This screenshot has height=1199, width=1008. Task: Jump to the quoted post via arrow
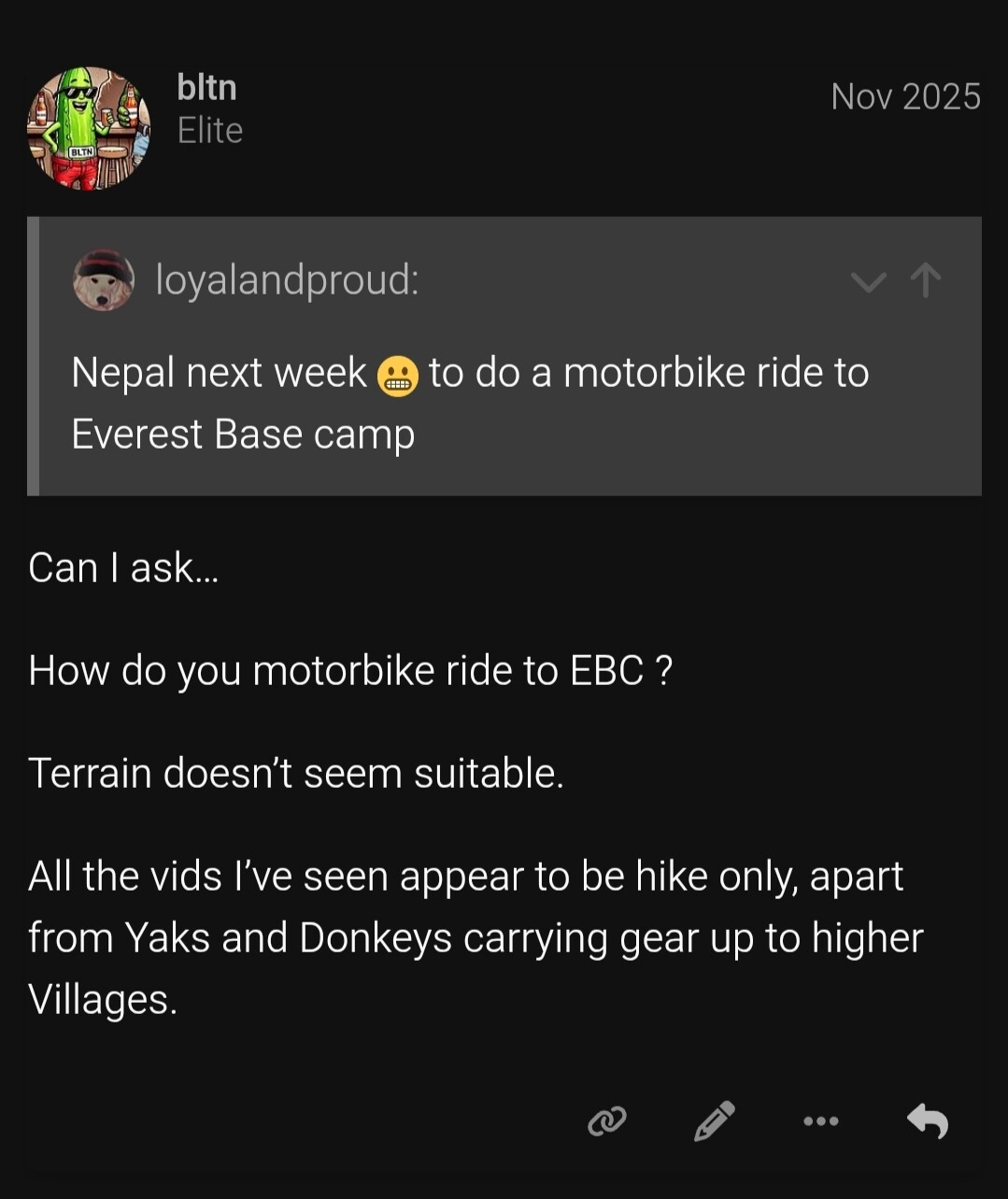[x=925, y=280]
